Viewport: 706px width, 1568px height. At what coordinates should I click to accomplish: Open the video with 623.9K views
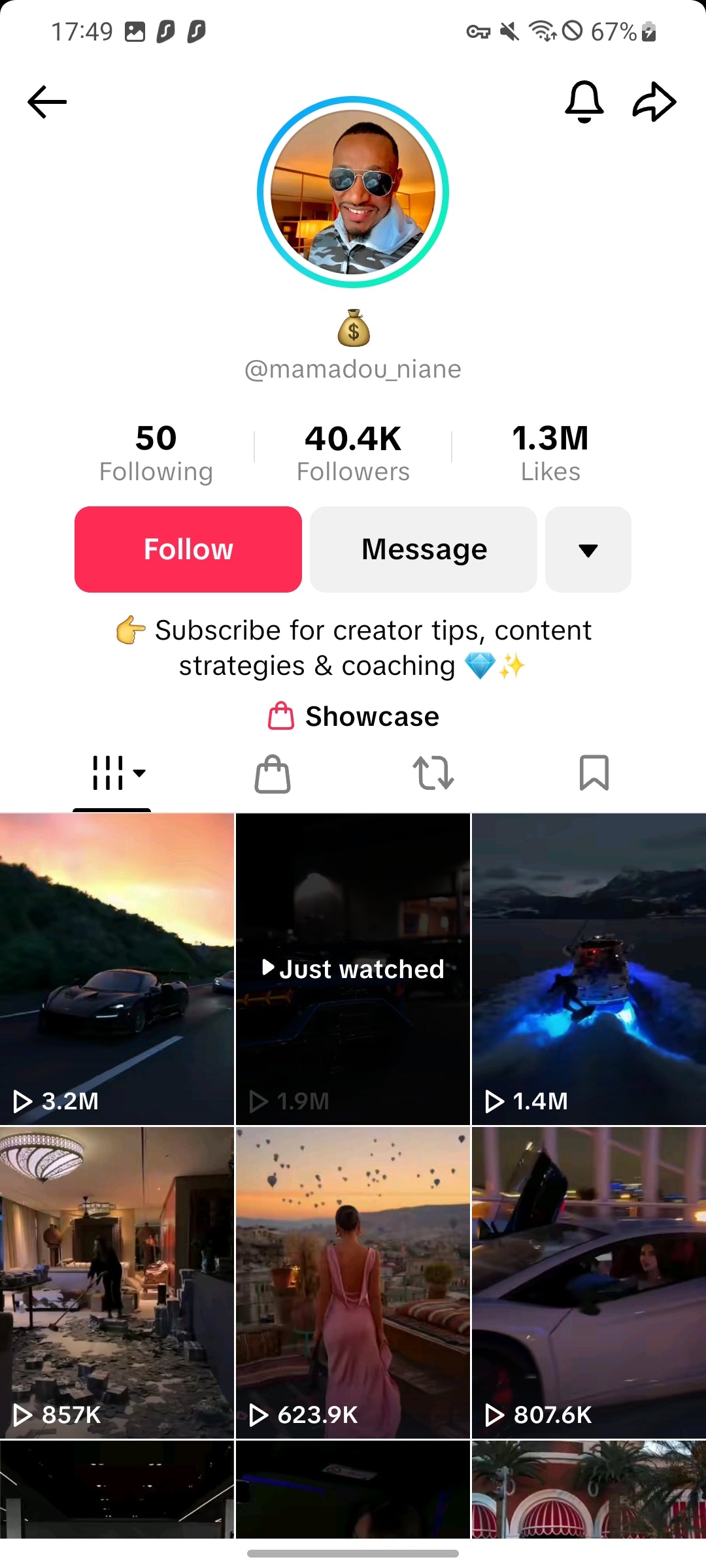point(353,1282)
